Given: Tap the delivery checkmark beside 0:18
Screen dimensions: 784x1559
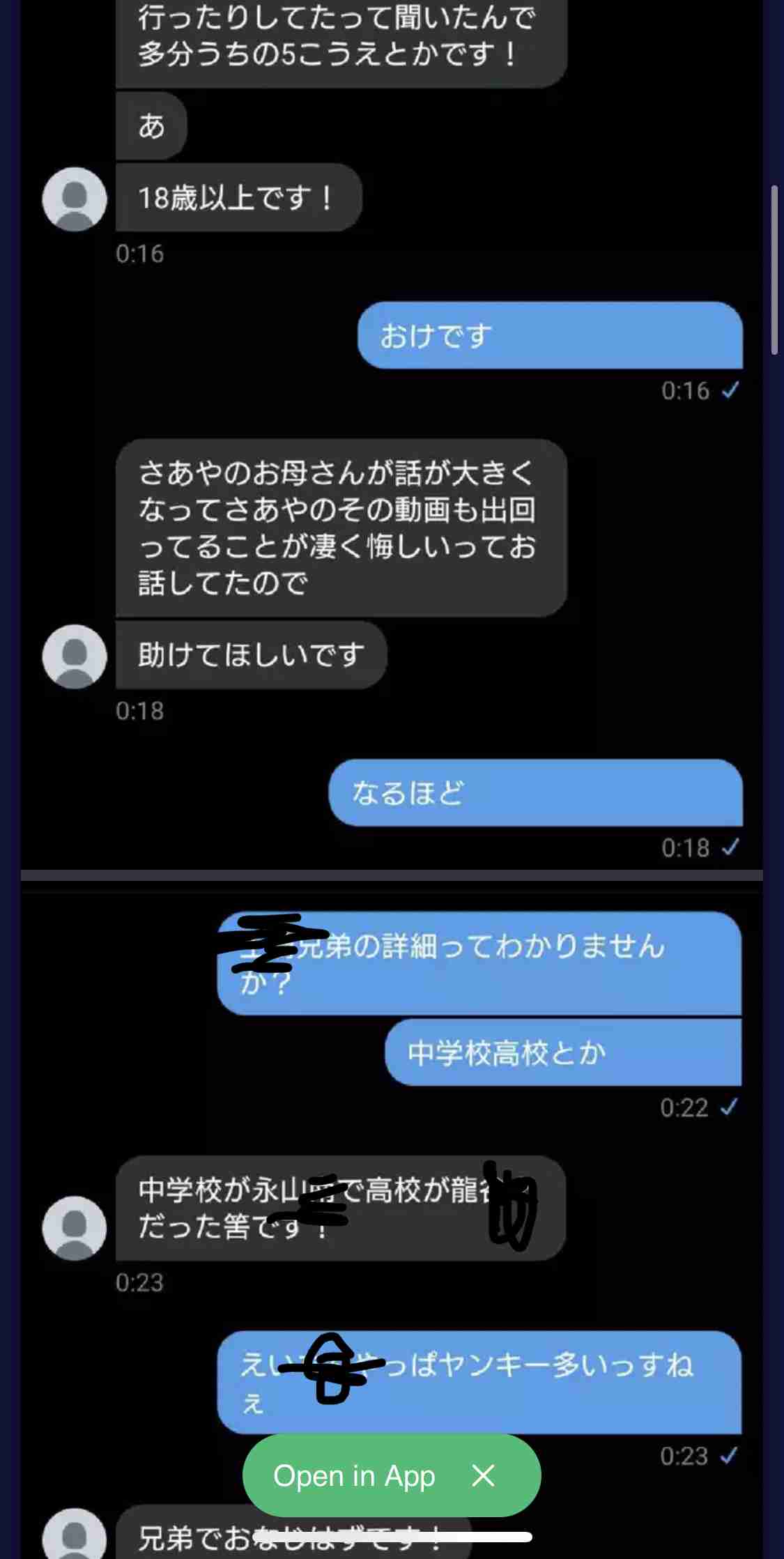Looking at the screenshot, I should click(728, 849).
